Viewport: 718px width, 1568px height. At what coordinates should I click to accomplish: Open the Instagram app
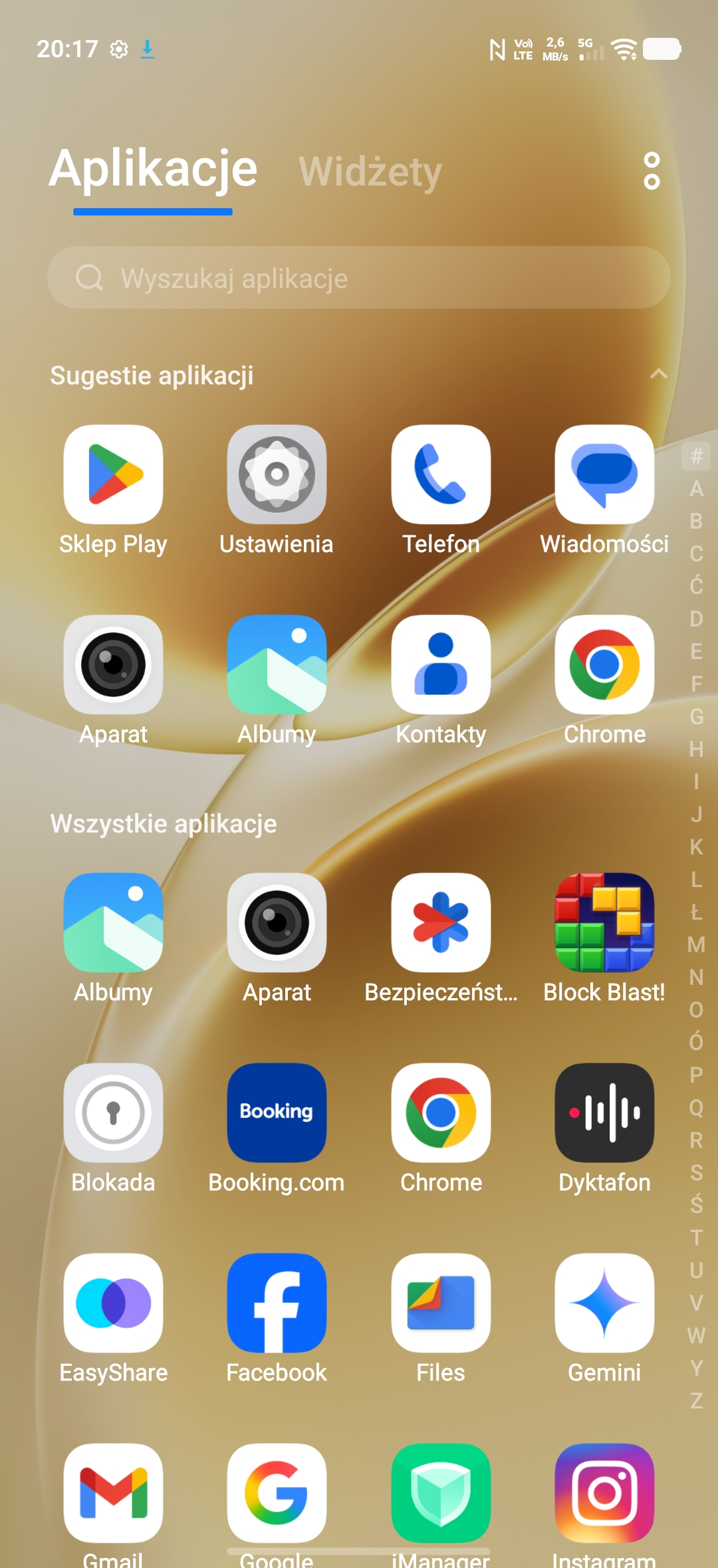604,1494
